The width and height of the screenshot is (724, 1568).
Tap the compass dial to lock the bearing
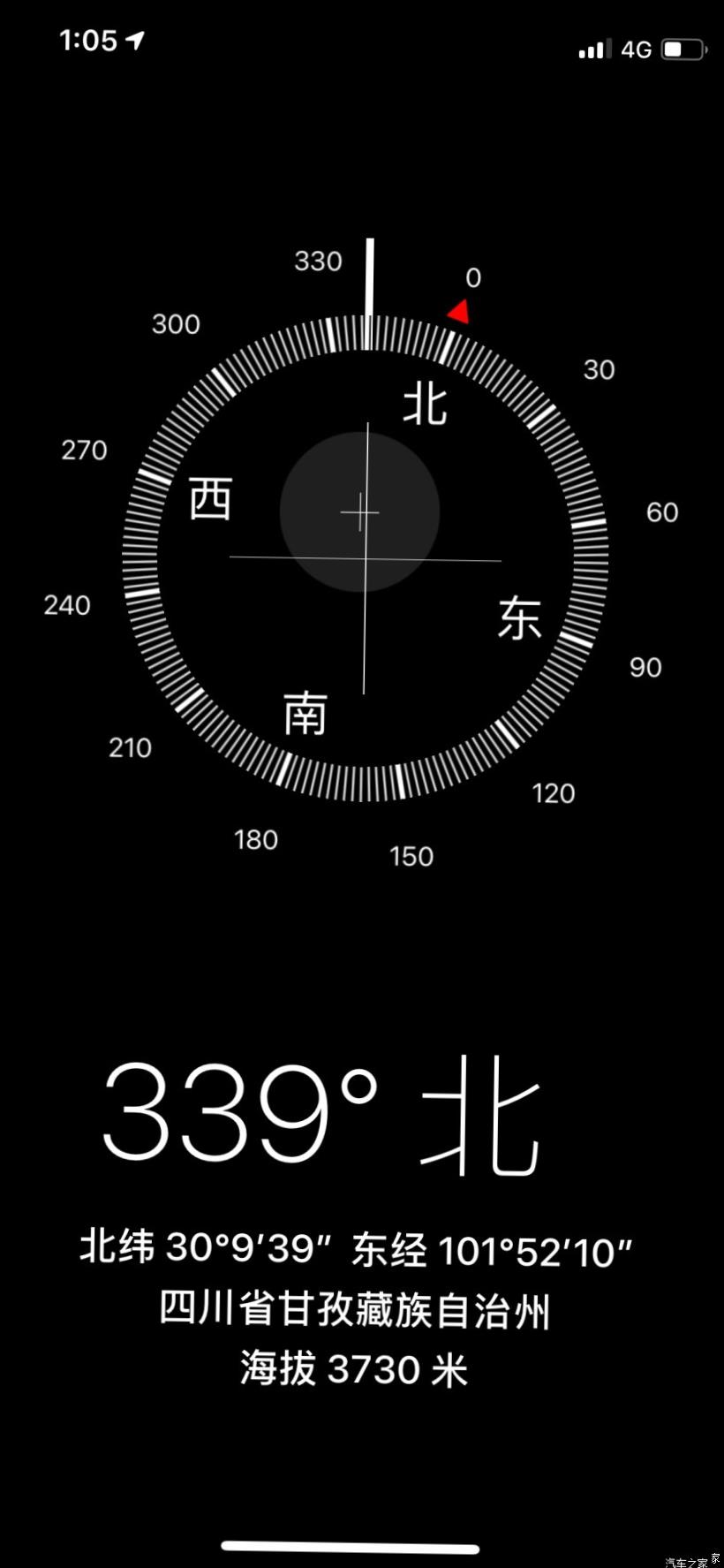365,558
